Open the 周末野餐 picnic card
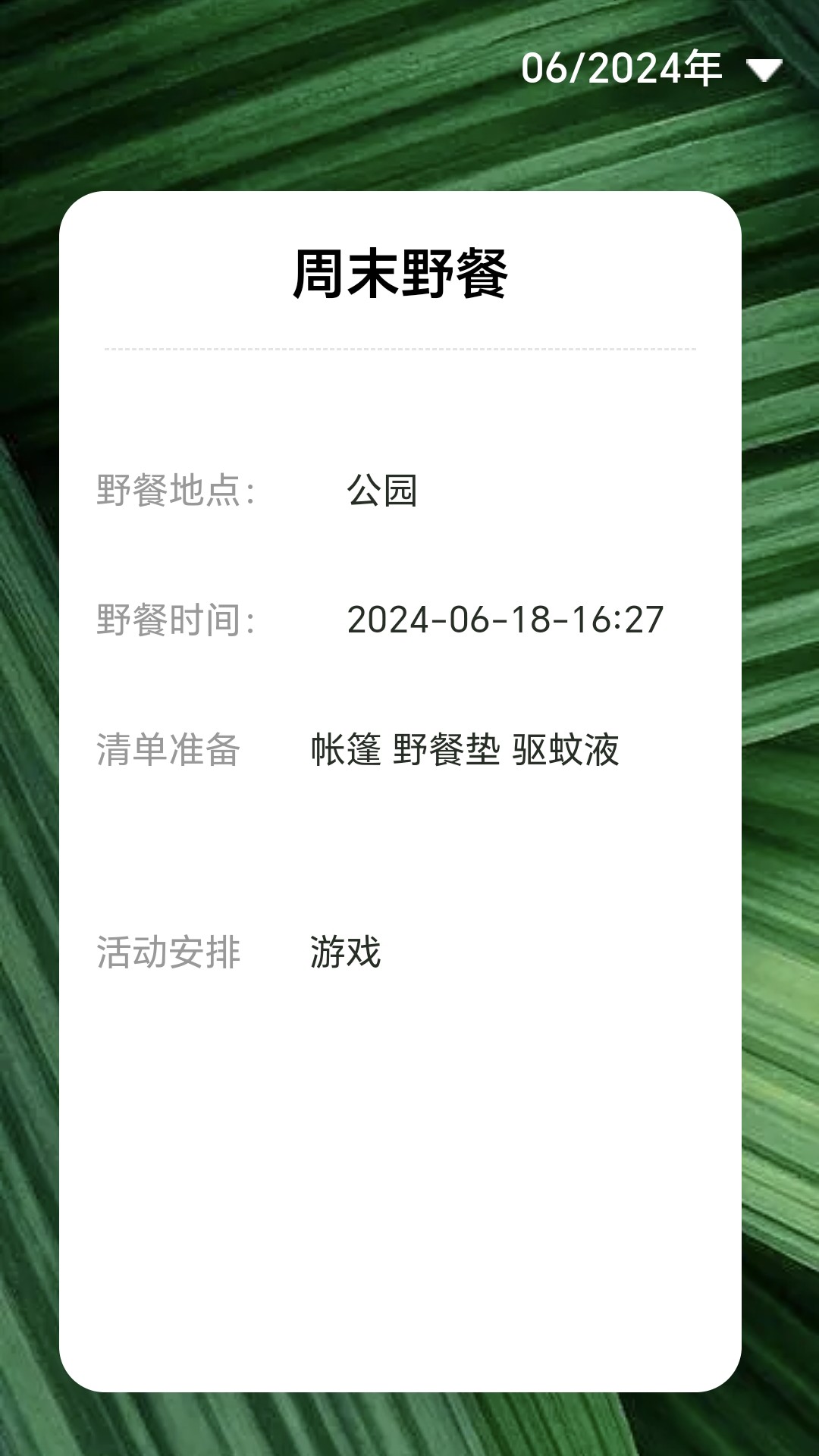The width and height of the screenshot is (819, 1456). click(400, 792)
